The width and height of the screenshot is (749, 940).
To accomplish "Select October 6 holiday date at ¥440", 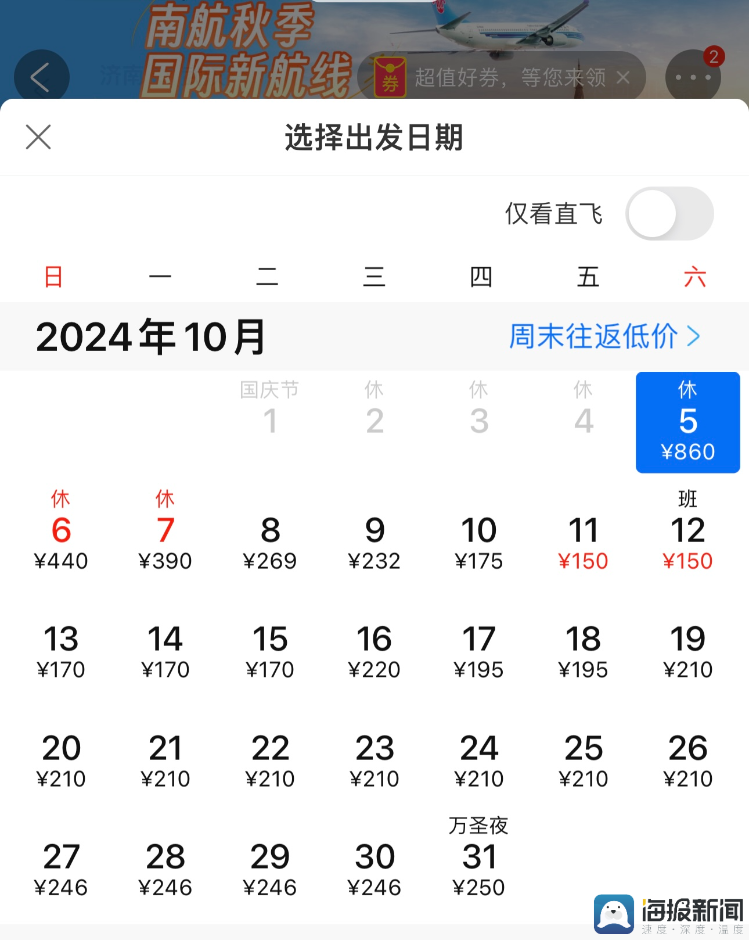I will point(61,535).
